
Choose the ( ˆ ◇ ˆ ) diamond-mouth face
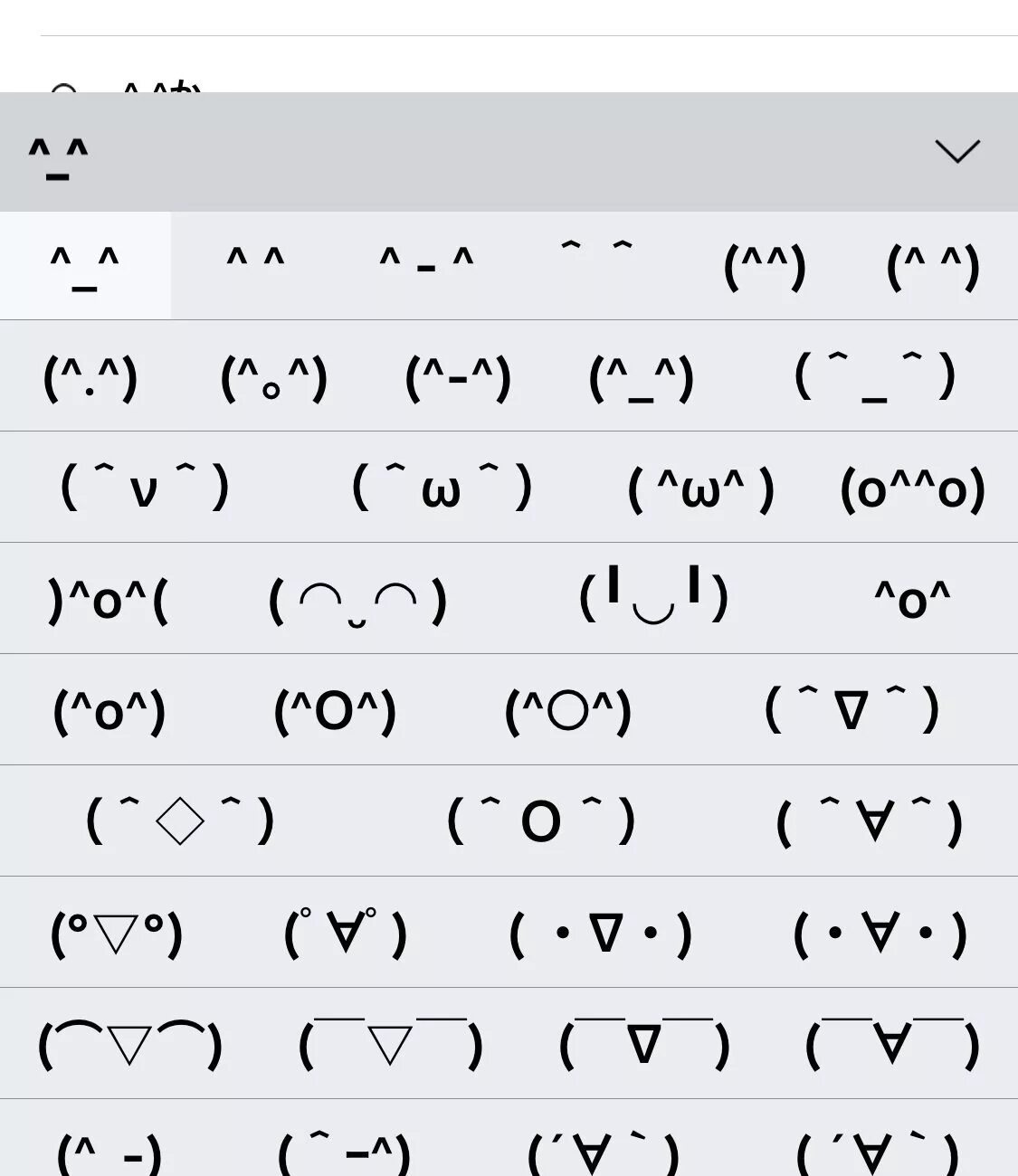(x=180, y=820)
